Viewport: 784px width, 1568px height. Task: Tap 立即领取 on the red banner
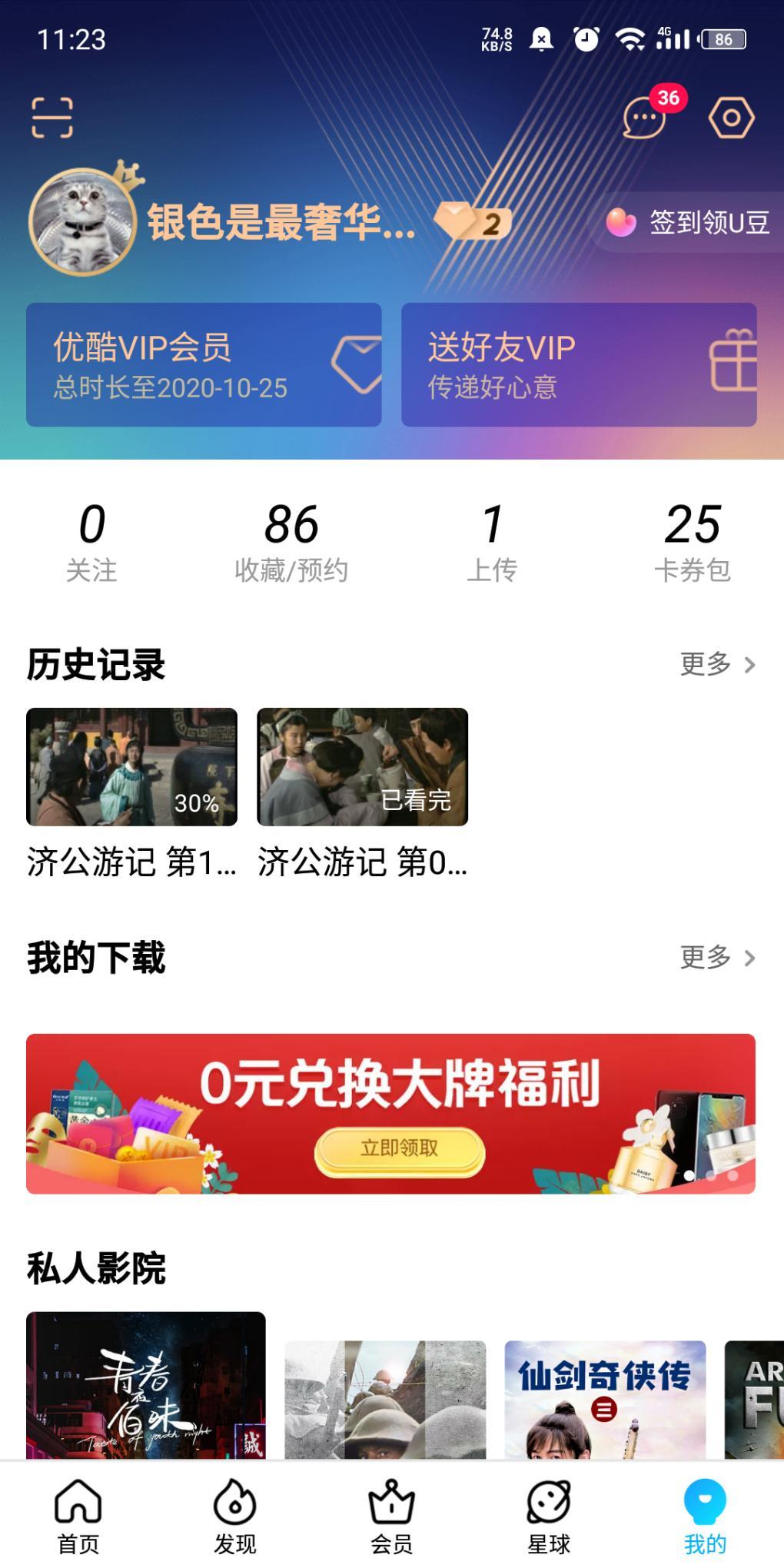pos(399,1148)
